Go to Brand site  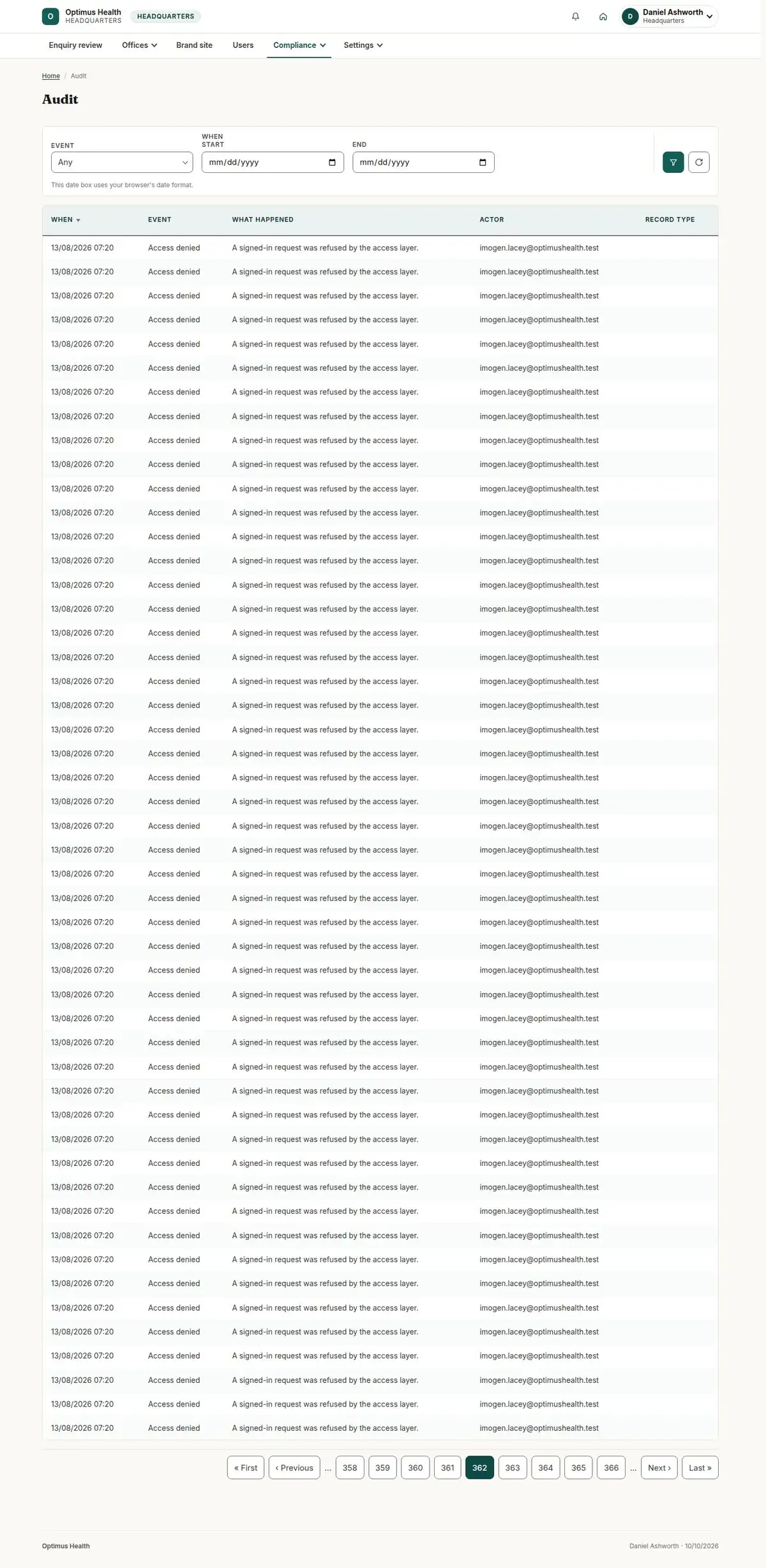tap(194, 45)
